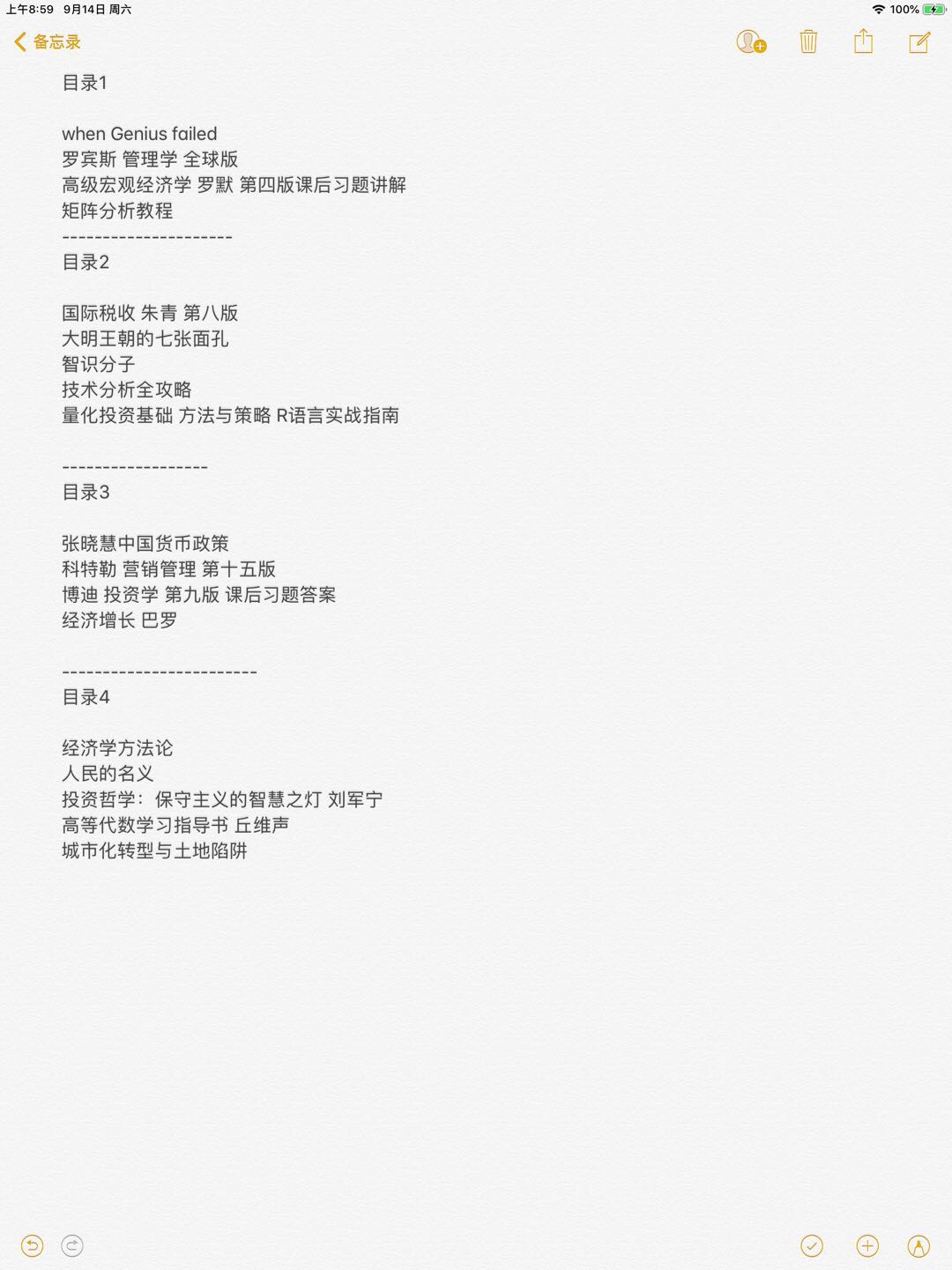Redo the last edit

pos(72,1245)
